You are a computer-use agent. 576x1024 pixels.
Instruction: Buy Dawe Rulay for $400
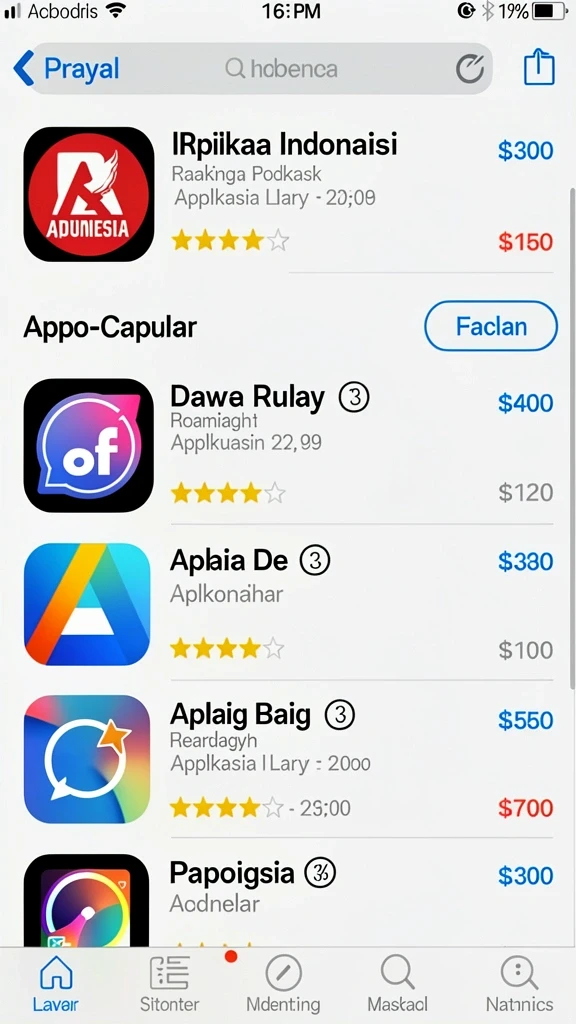(x=525, y=403)
